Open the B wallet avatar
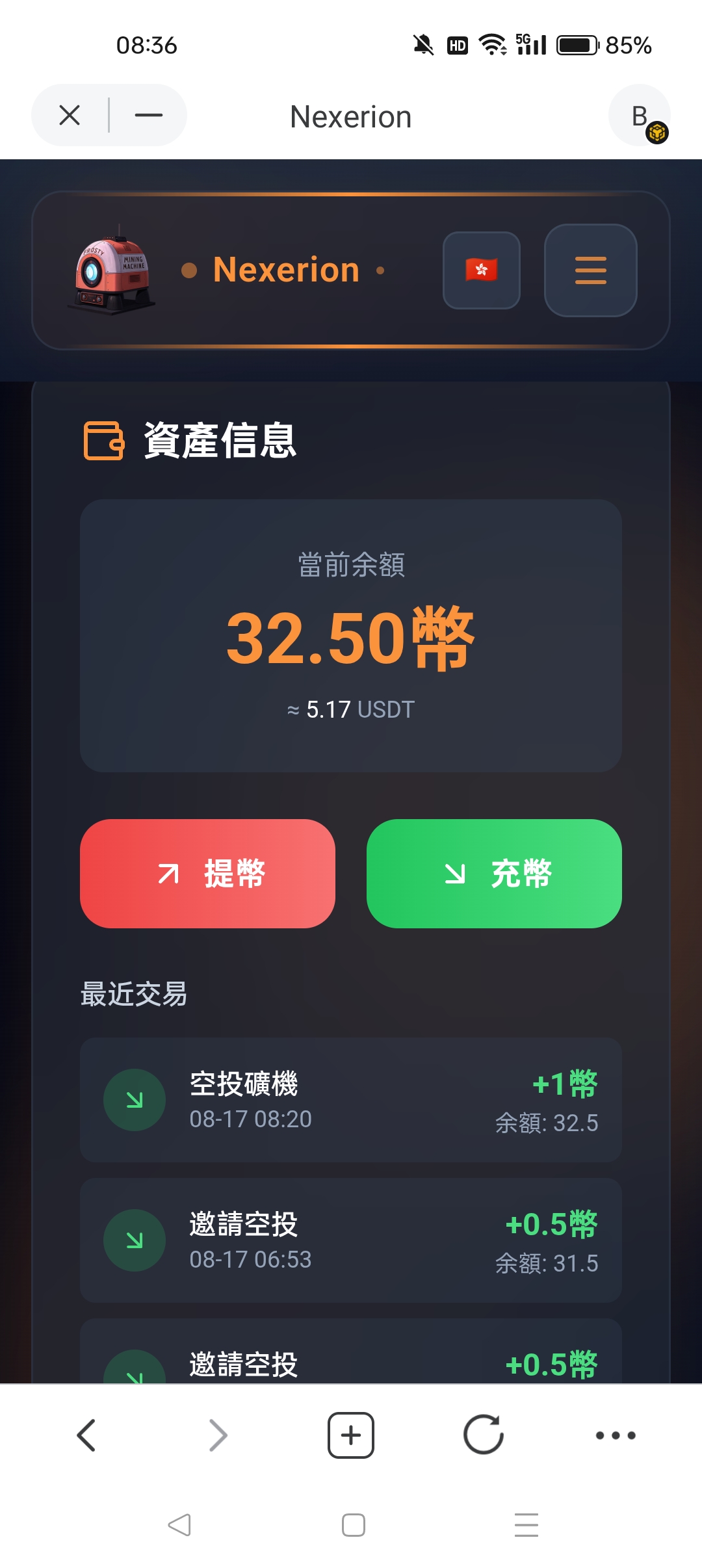 coord(640,116)
